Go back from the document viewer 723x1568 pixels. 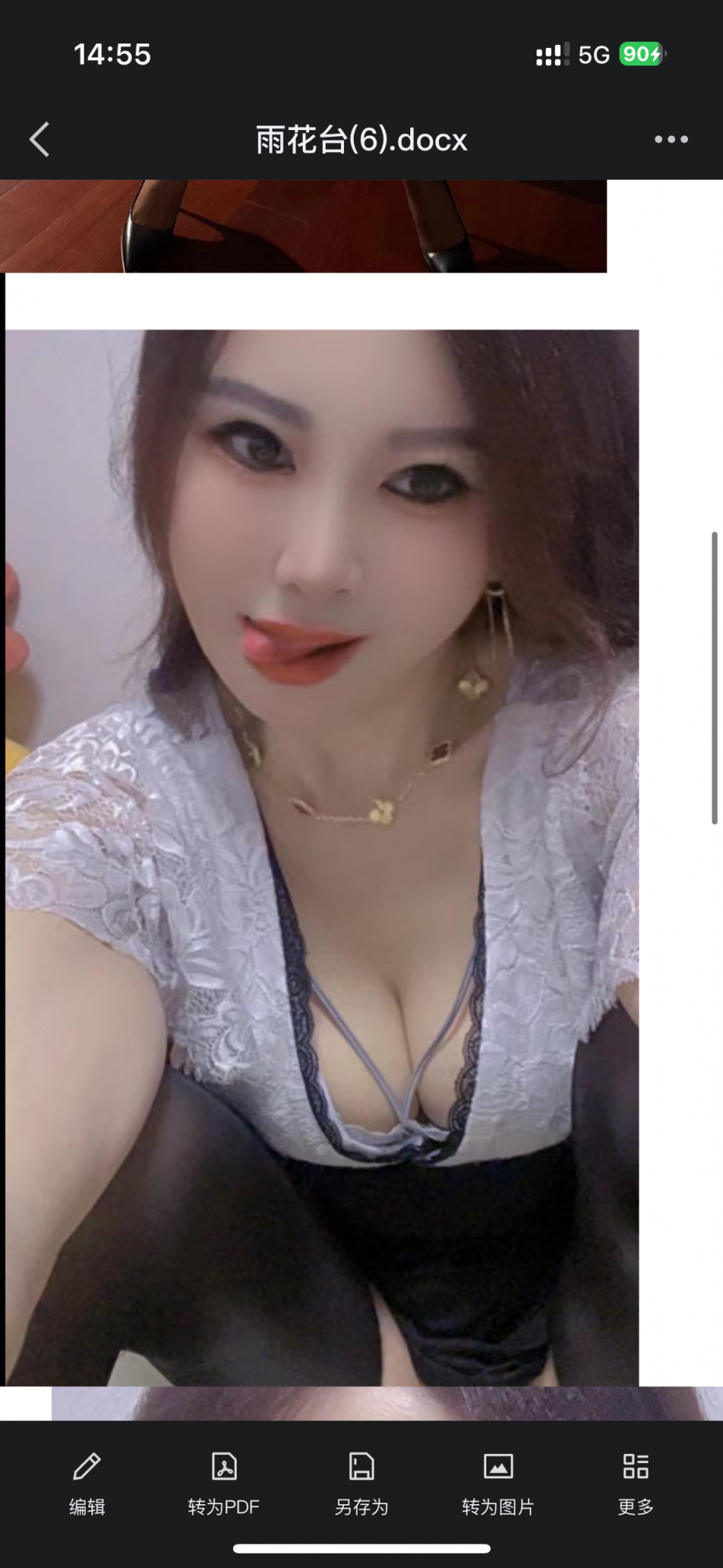[x=40, y=139]
